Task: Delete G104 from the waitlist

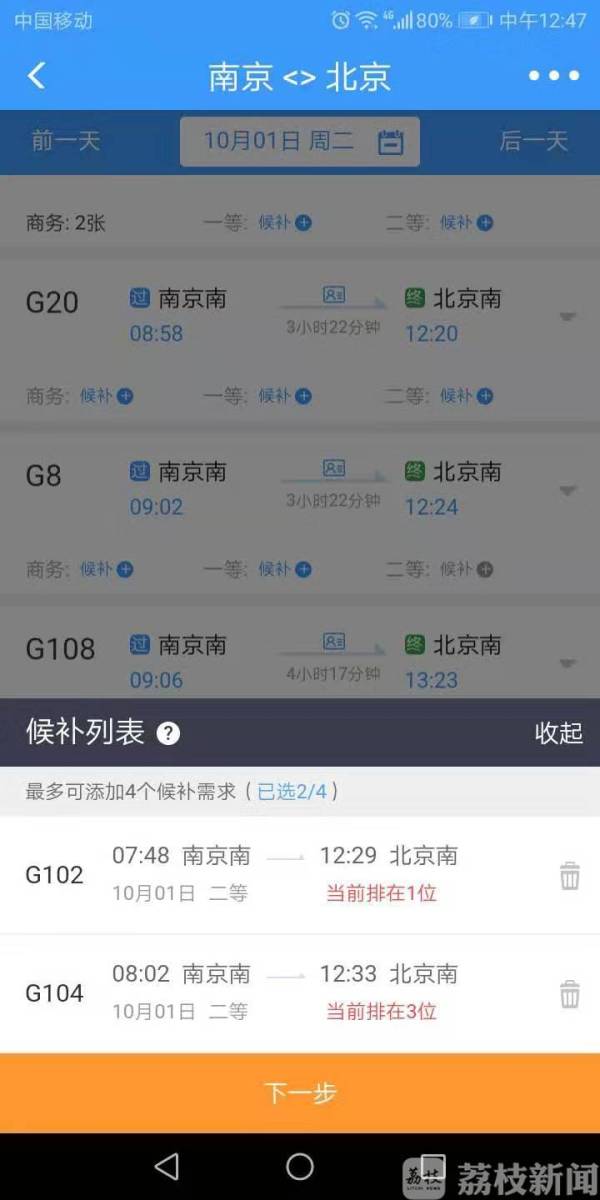Action: (569, 994)
